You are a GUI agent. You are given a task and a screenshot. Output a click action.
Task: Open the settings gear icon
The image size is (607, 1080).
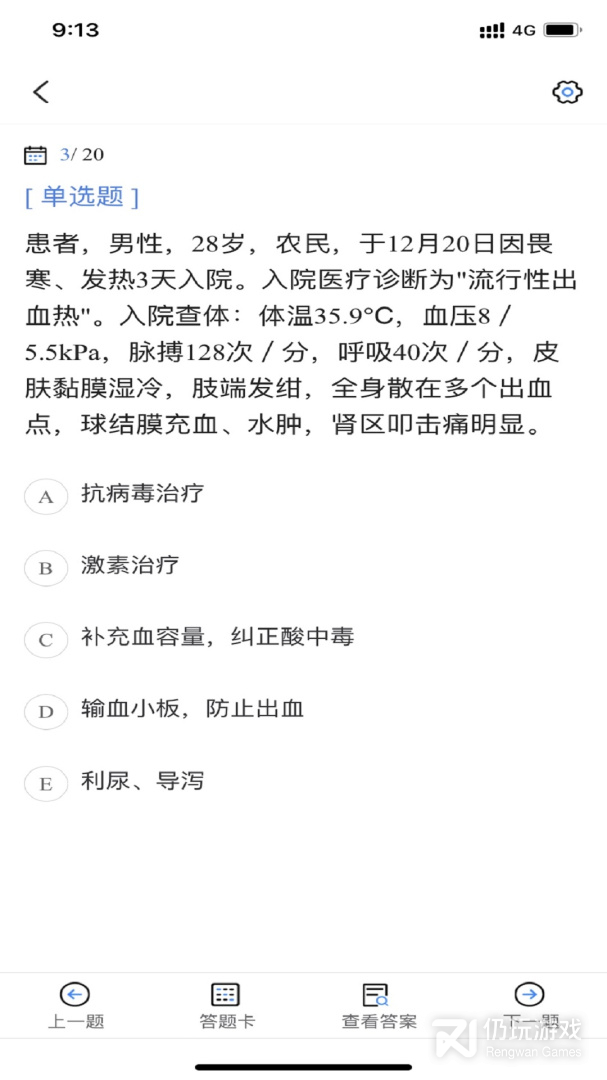click(567, 92)
